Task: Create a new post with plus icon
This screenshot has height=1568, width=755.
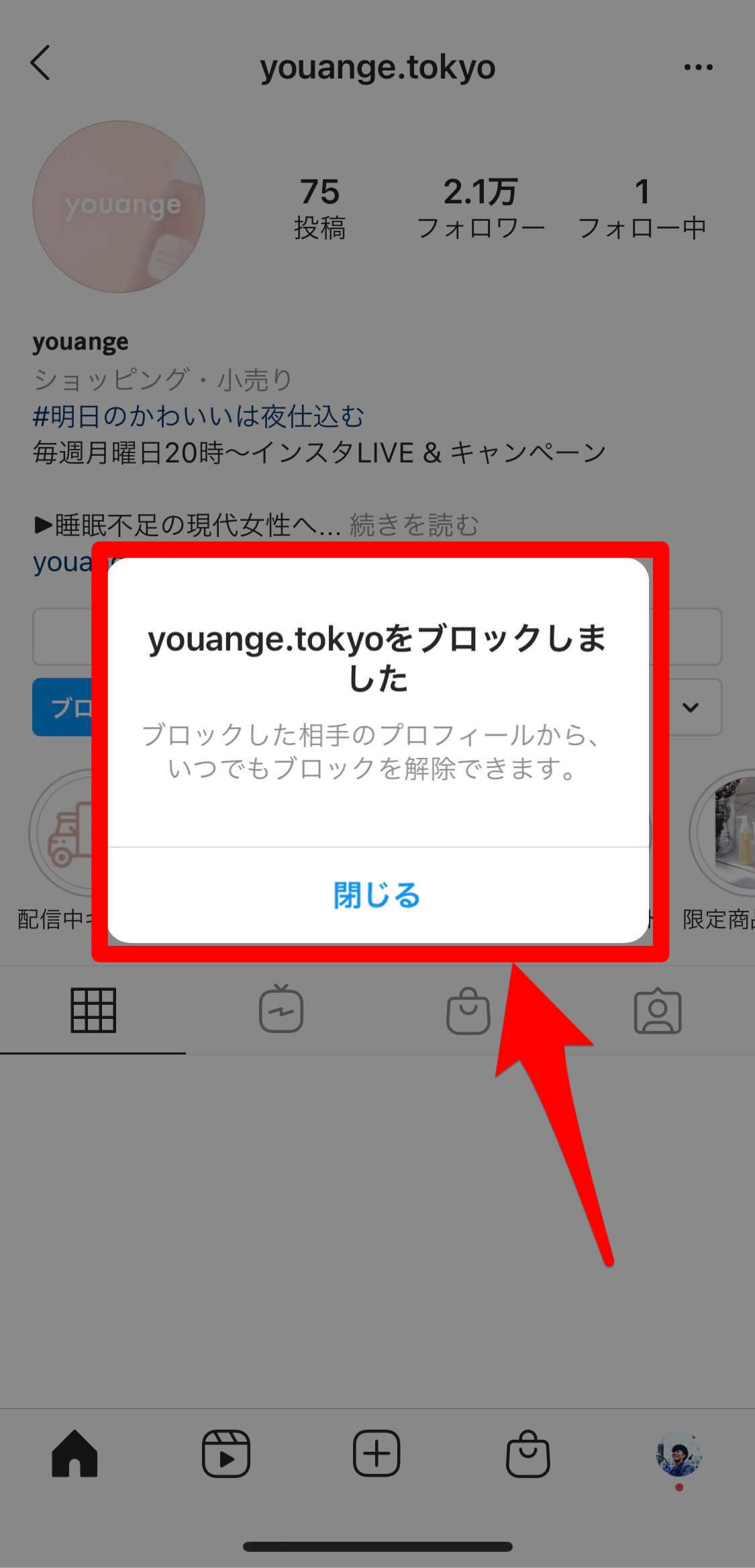Action: (x=376, y=1454)
